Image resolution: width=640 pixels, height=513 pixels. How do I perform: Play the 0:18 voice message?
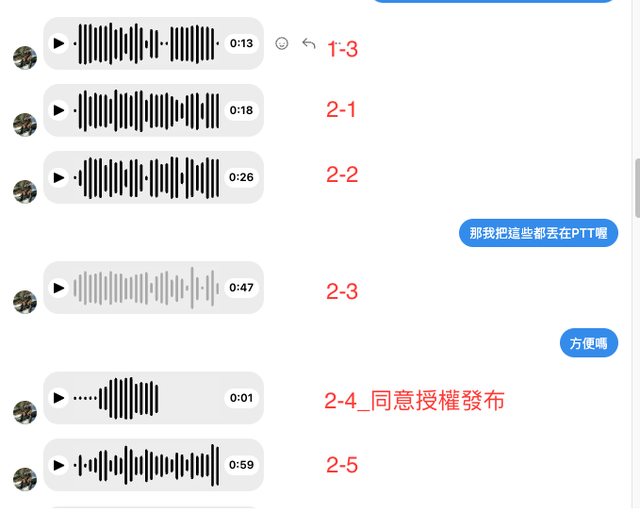click(58, 110)
